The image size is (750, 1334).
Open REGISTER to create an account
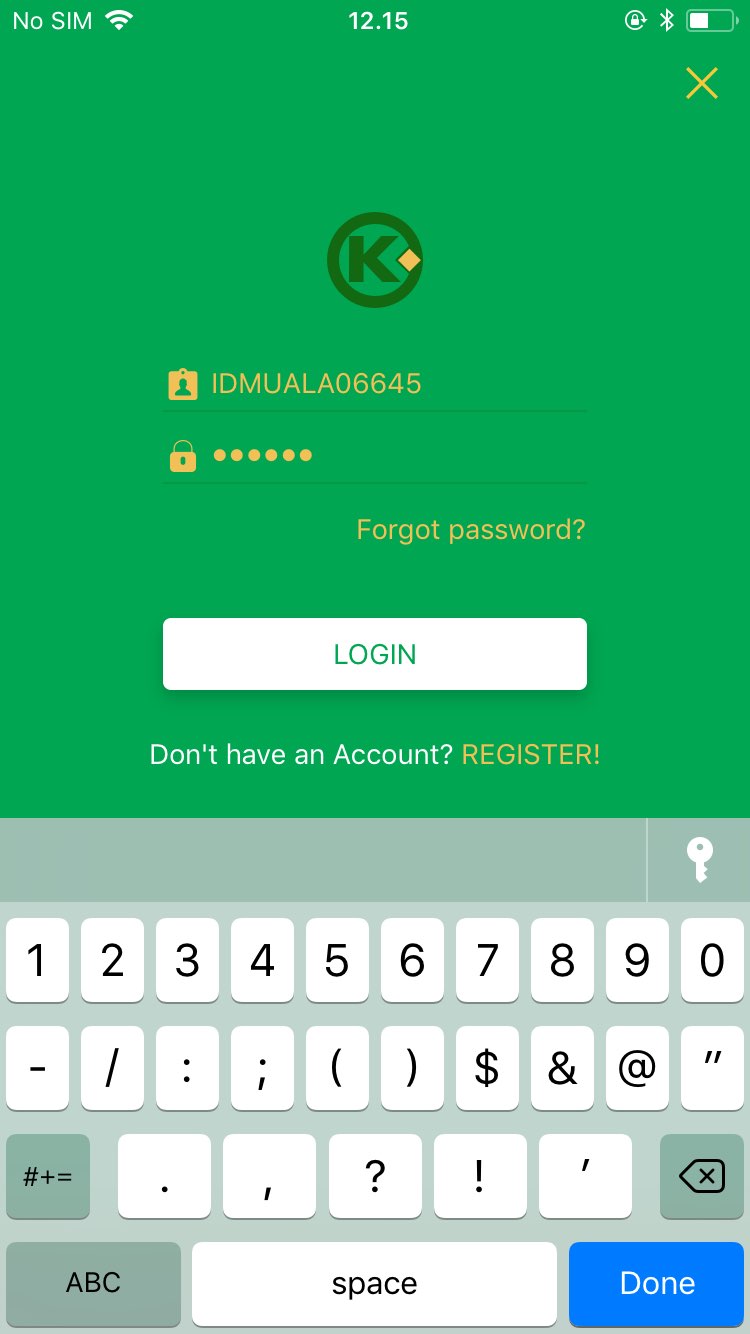click(x=531, y=754)
